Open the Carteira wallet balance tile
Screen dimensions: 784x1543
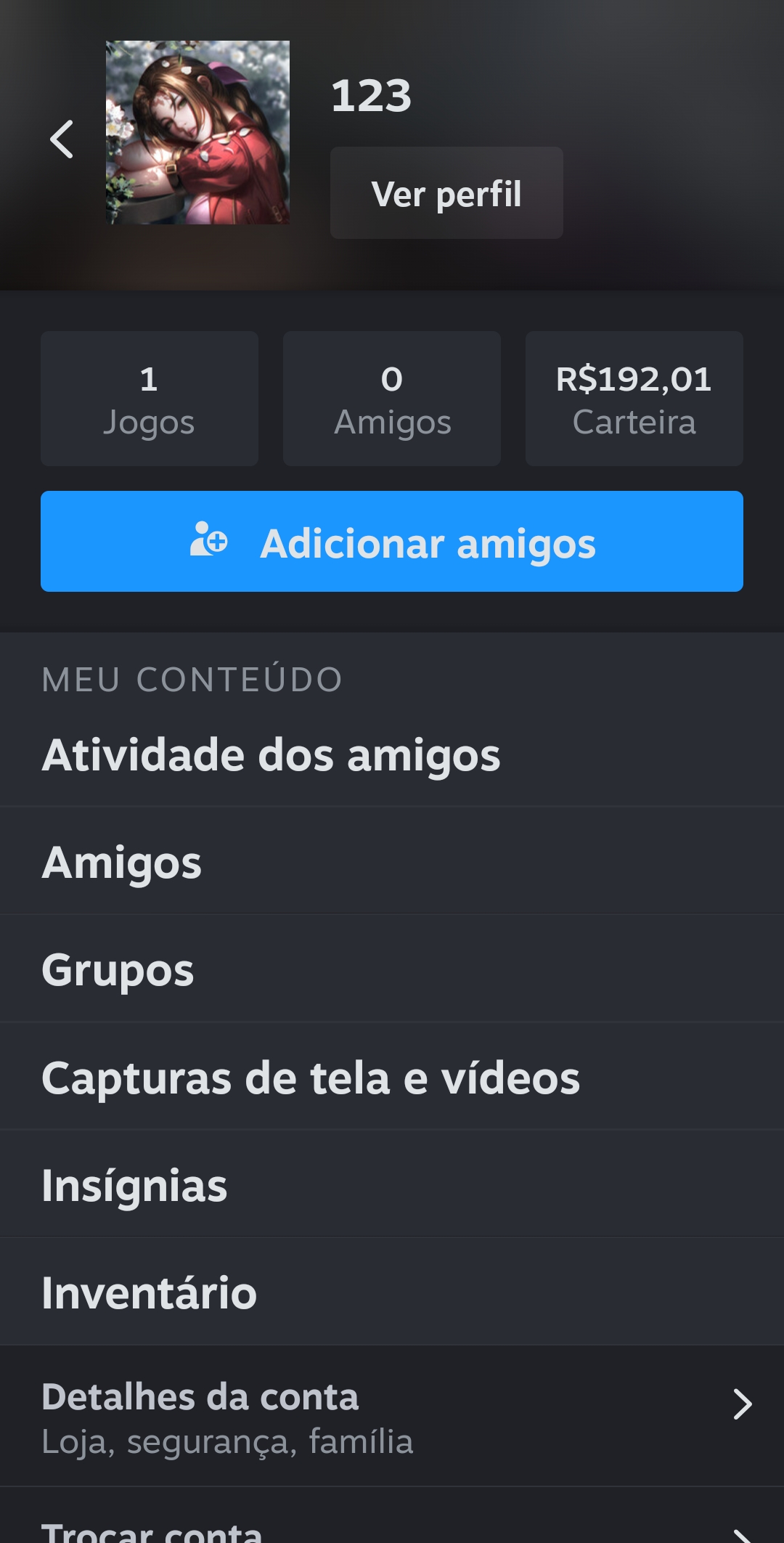pos(634,399)
